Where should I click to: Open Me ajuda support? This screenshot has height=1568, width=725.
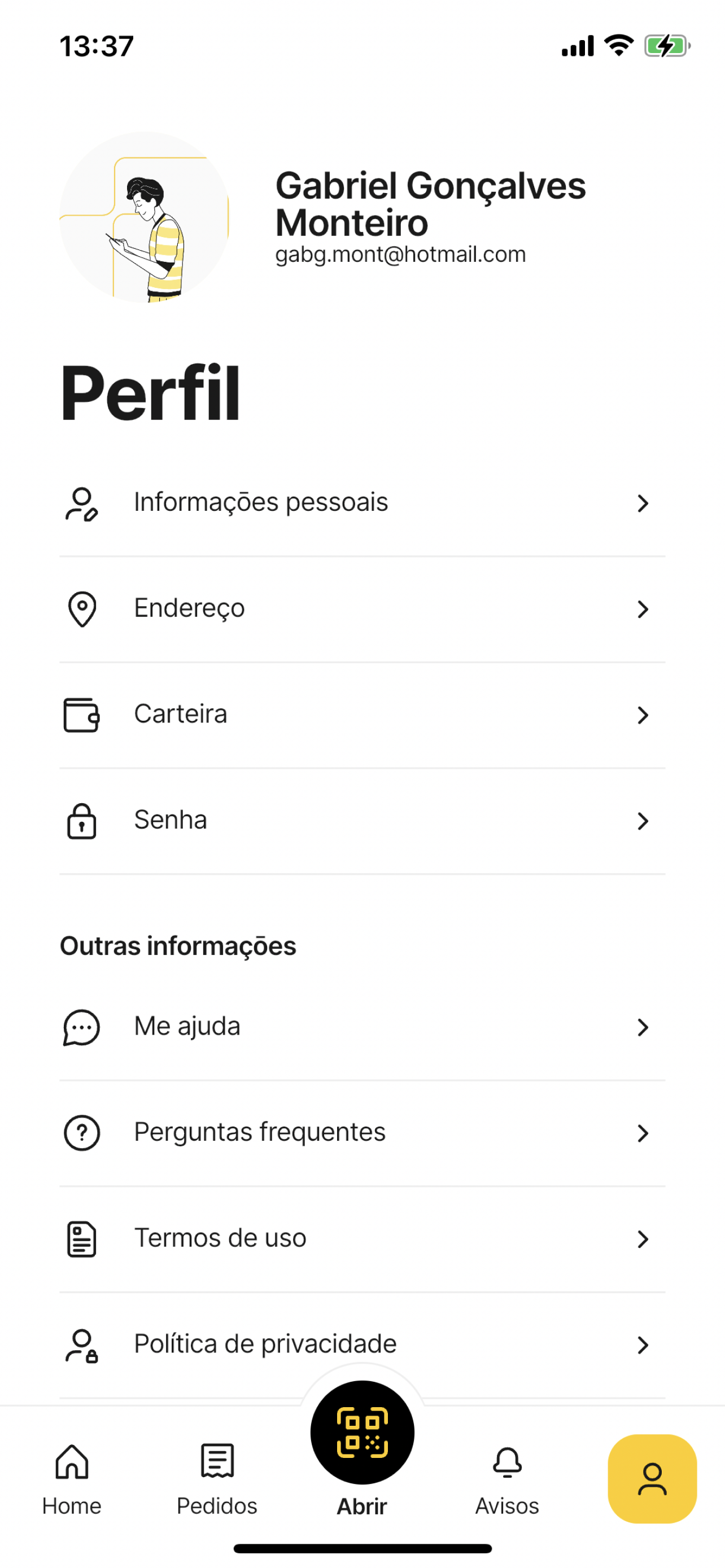pyautogui.click(x=362, y=1027)
